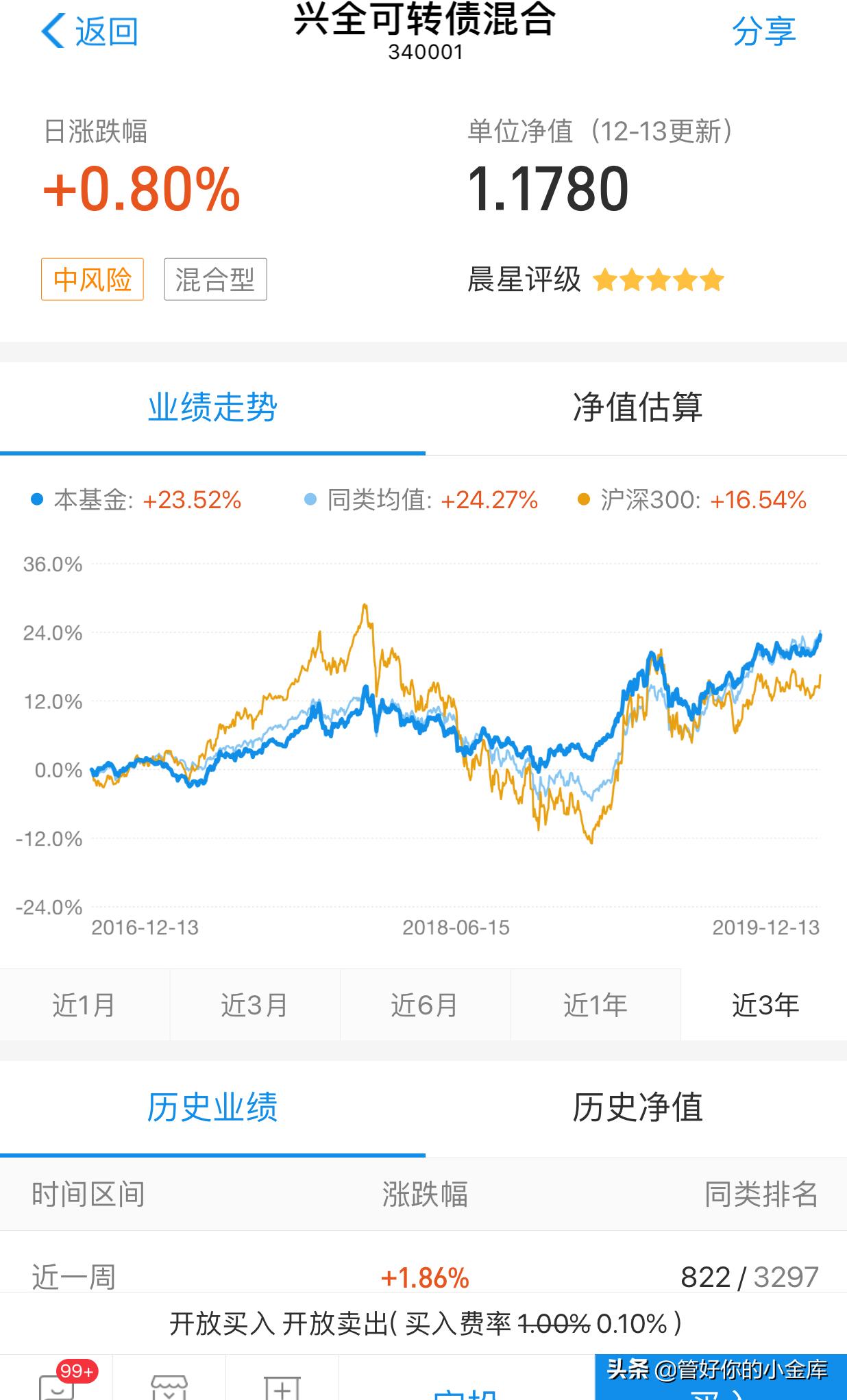Select the 近6月 time range
Screen dimensions: 847x1400
(x=423, y=1005)
